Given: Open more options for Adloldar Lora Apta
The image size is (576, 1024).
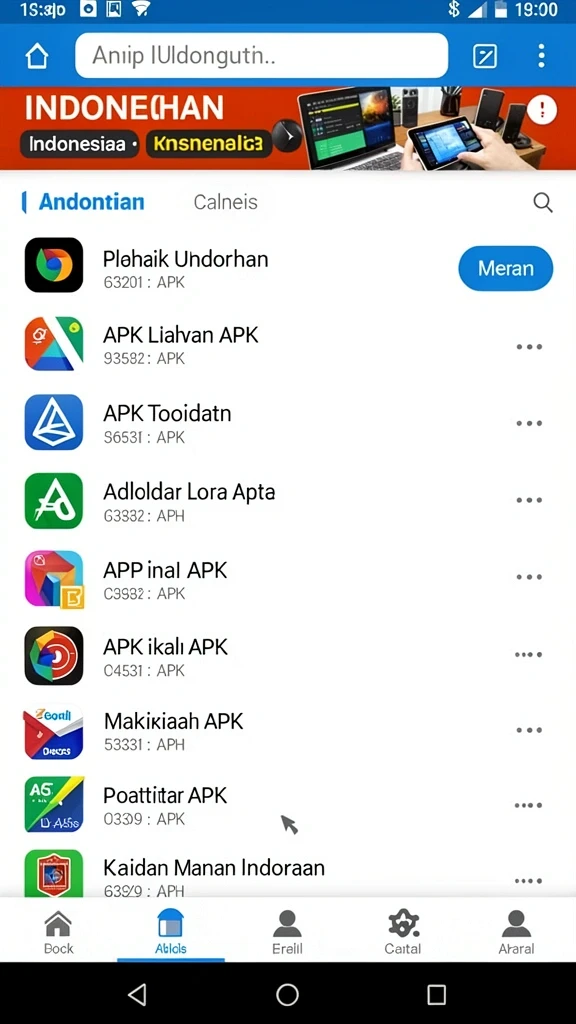Looking at the screenshot, I should (x=529, y=500).
